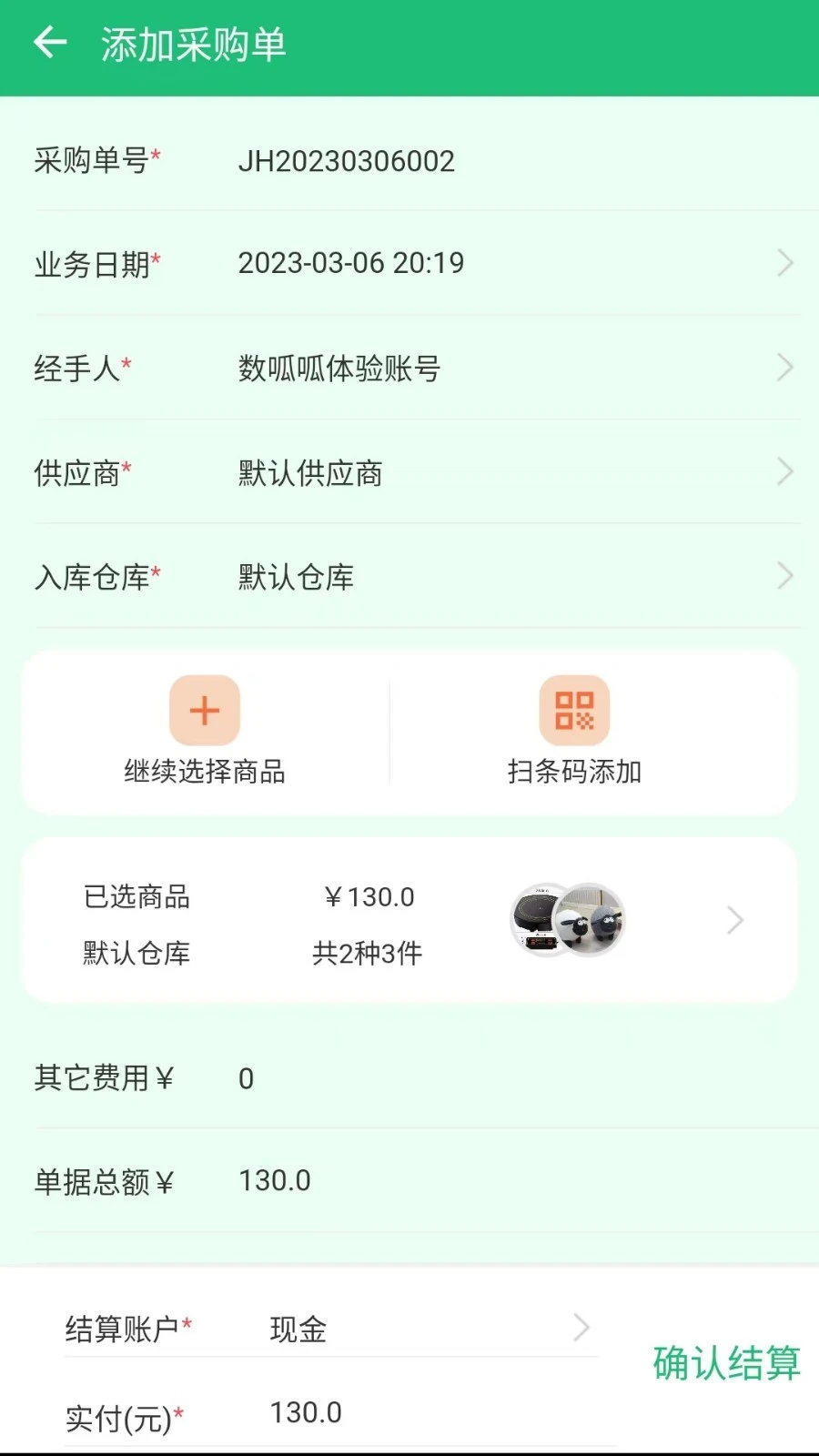Expand the 业务日期 date picker

[x=784, y=263]
